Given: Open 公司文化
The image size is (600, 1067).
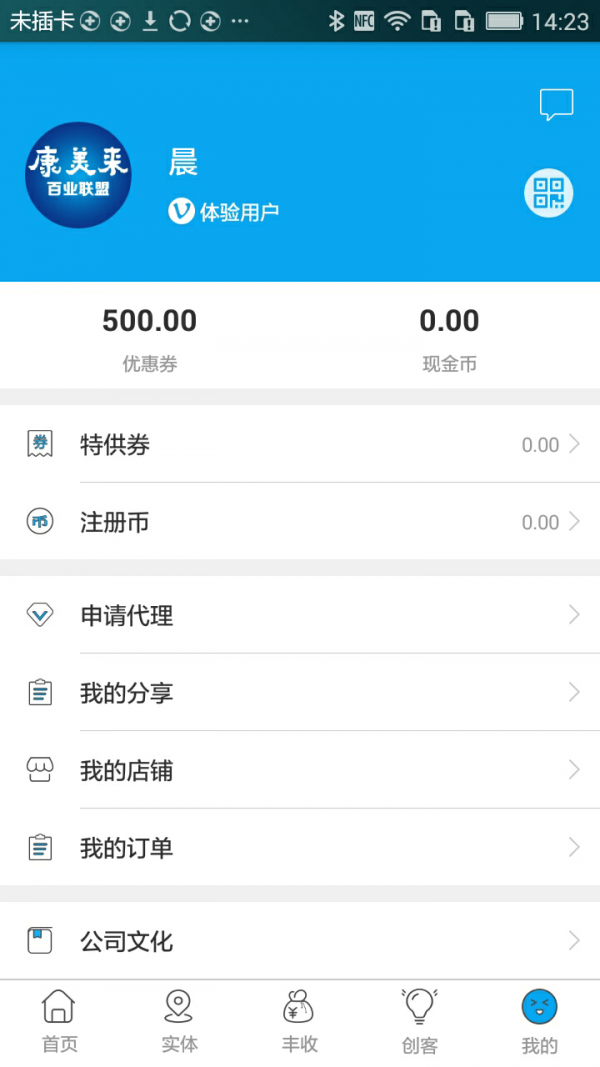Looking at the screenshot, I should (300, 941).
